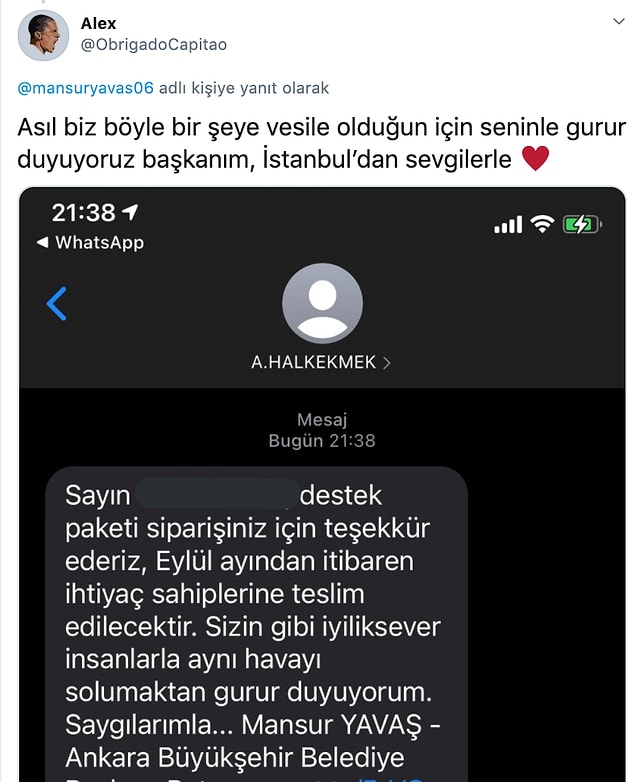The image size is (635, 782).
Task: View the @ObrigadoCapitao profile handle
Action: [x=153, y=45]
